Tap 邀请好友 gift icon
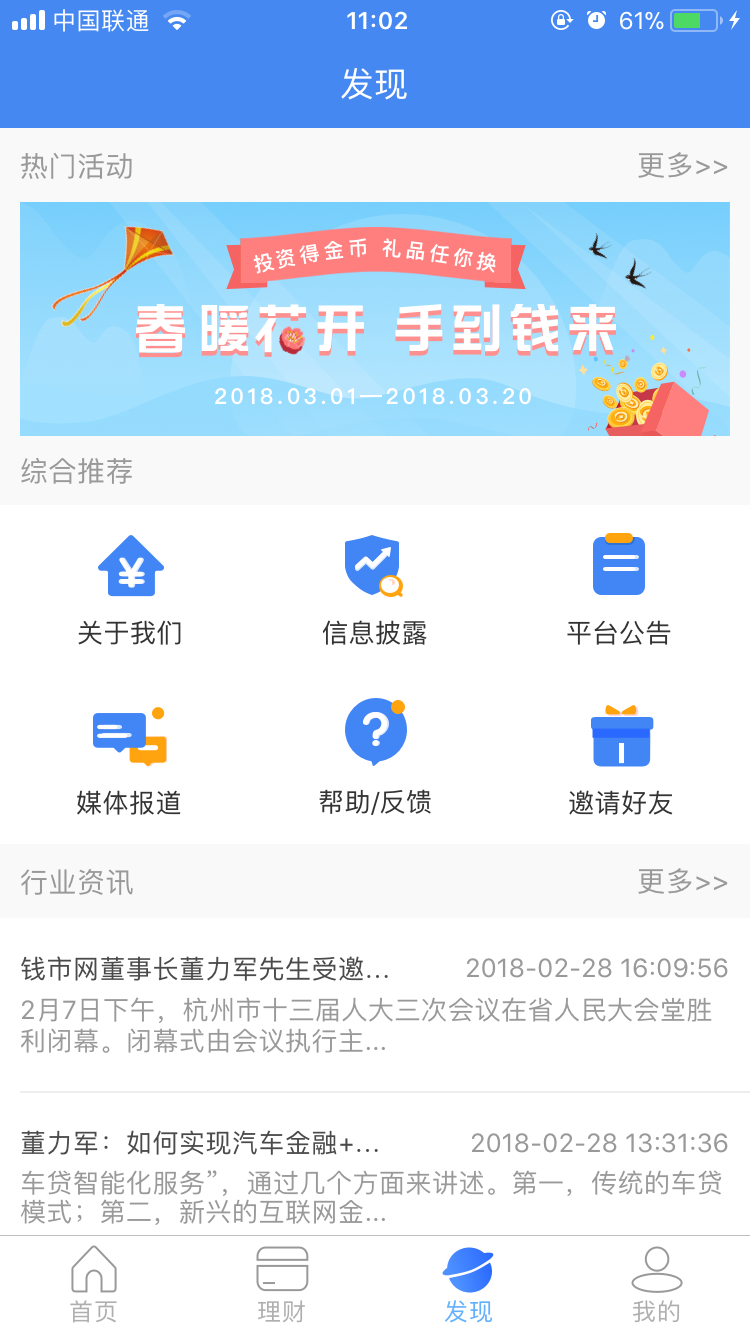 coord(621,736)
